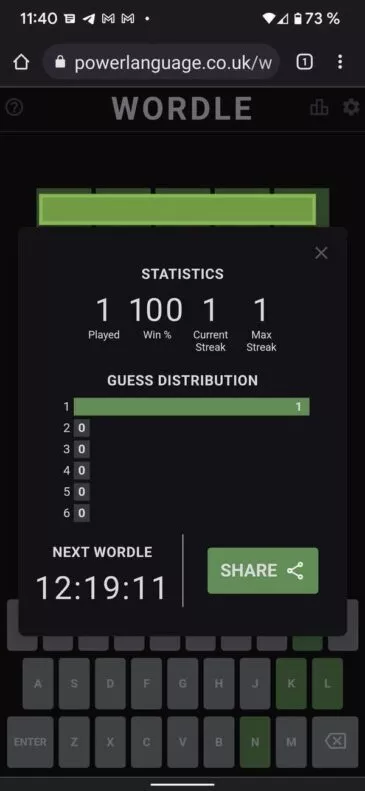Tap the letter N key
365x791 pixels.
(x=255, y=742)
